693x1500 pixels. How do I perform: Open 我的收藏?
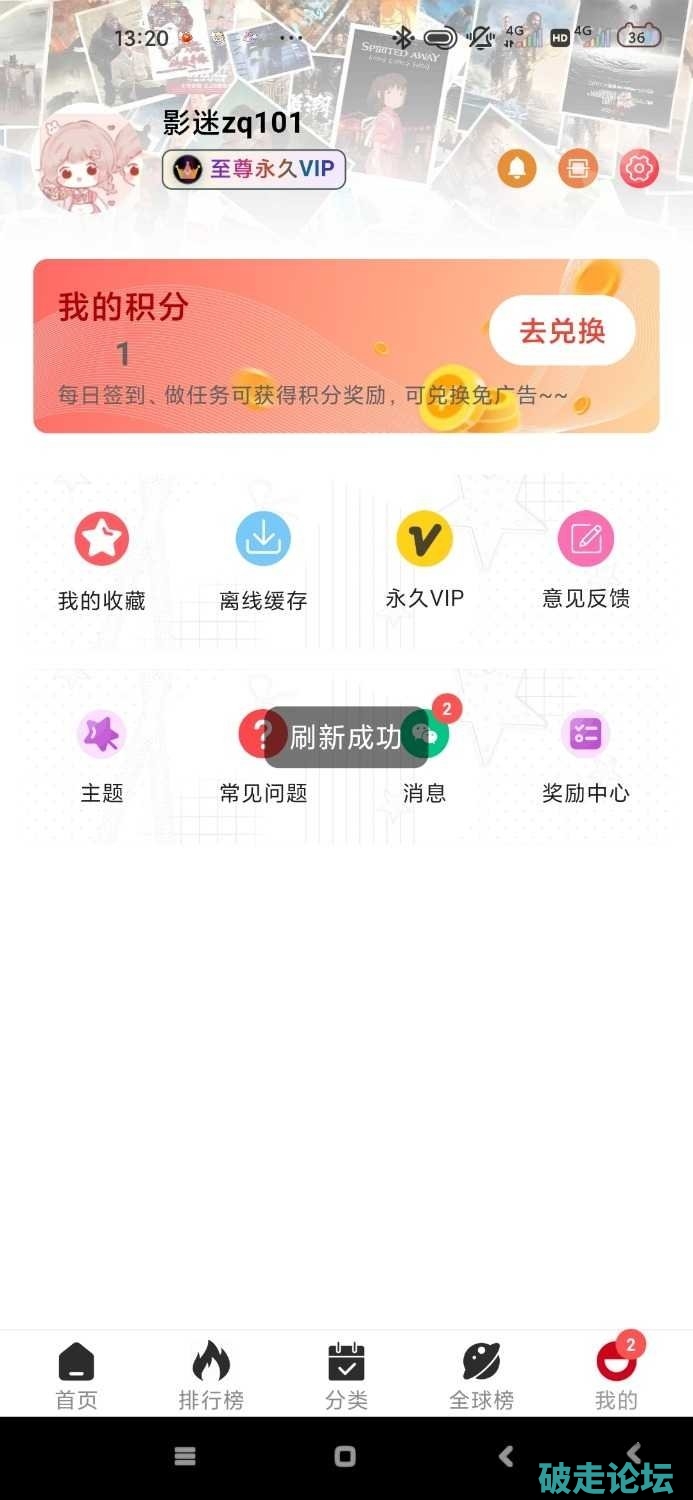pyautogui.click(x=102, y=562)
